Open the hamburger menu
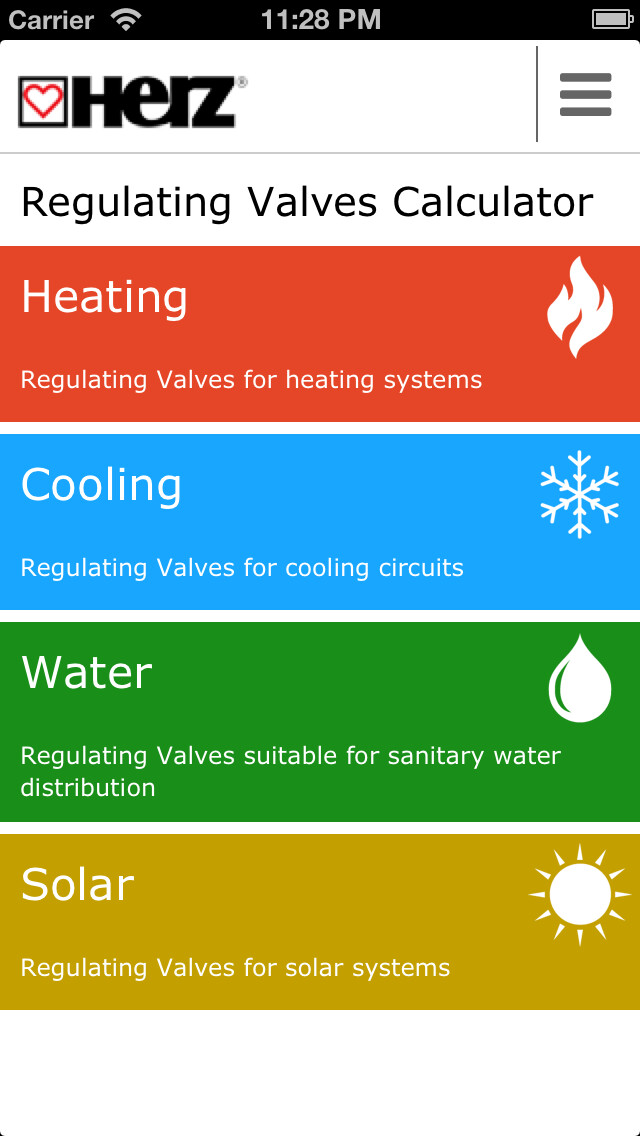Viewport: 640px width, 1136px height. (x=586, y=95)
